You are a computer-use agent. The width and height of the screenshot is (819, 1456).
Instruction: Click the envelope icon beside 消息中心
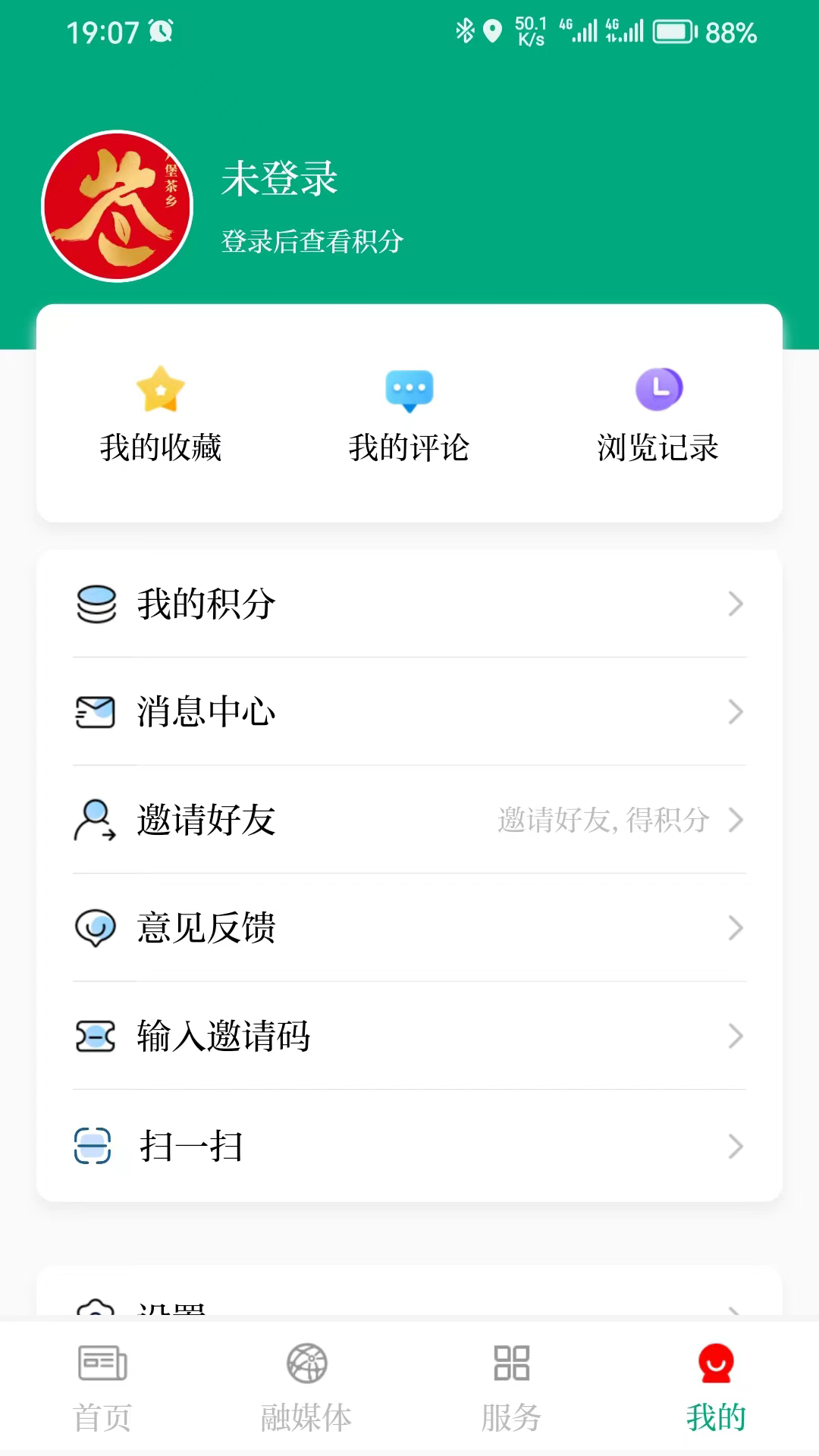click(95, 712)
